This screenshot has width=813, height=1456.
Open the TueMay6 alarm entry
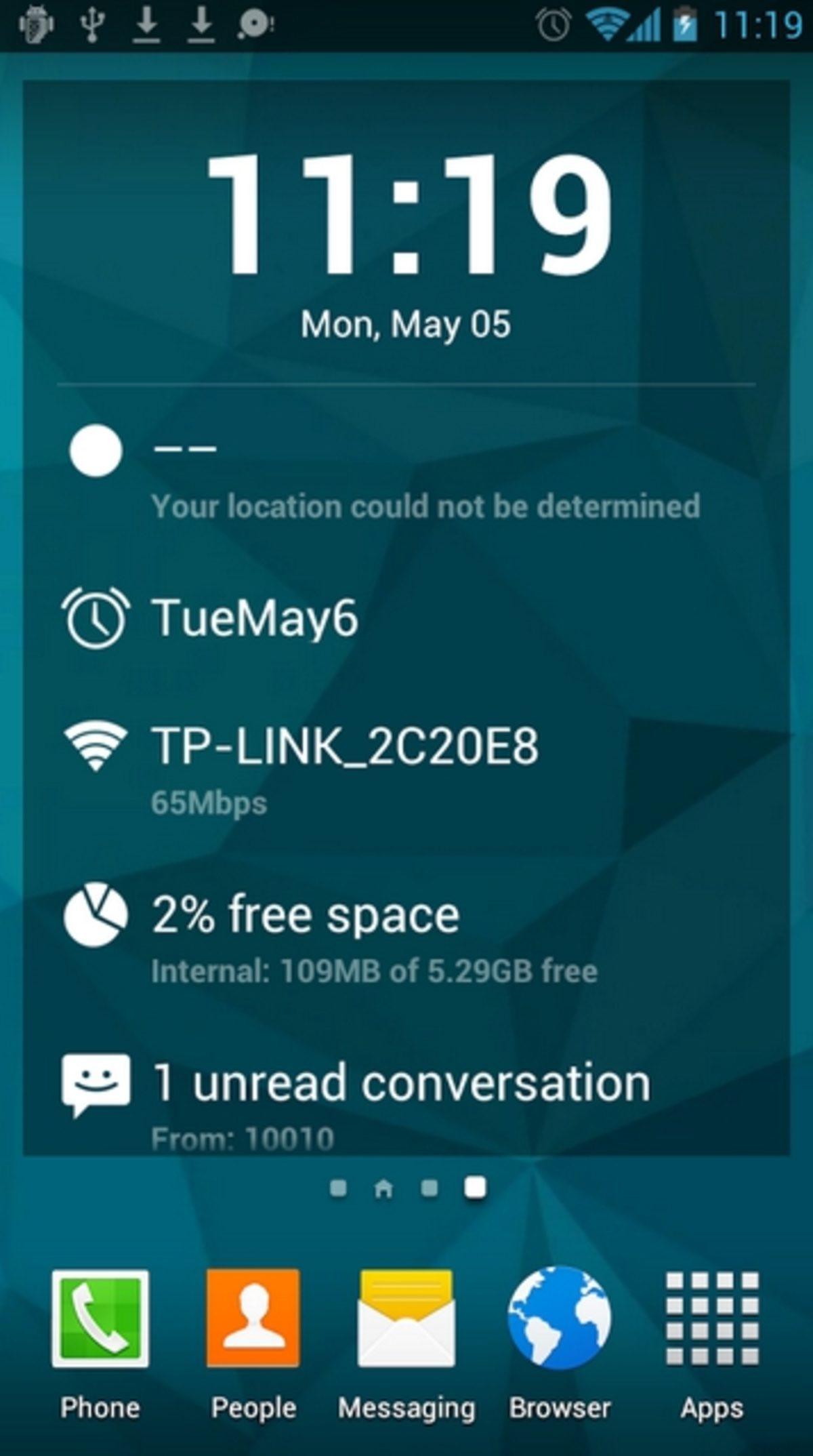coord(406,618)
